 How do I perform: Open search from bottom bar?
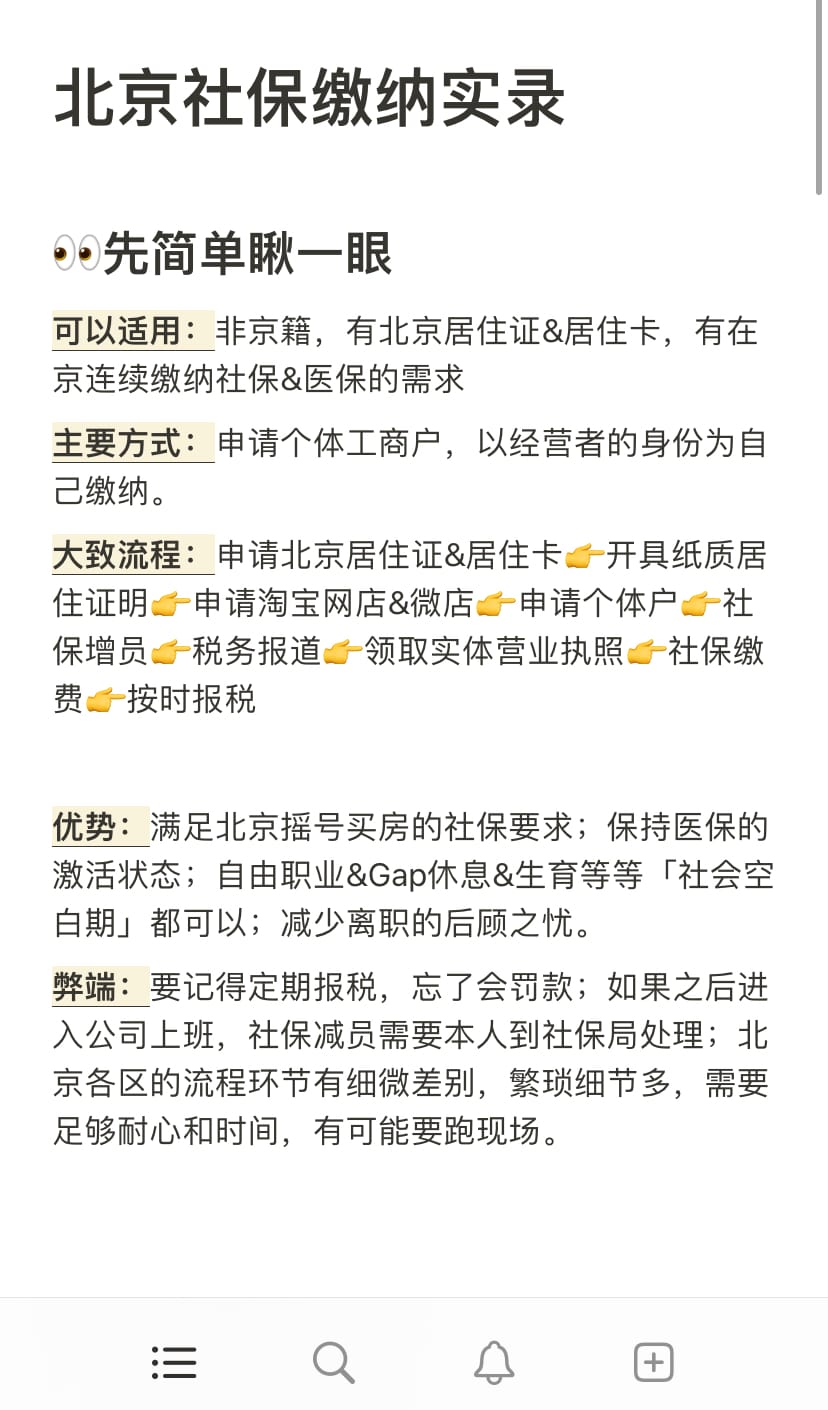(333, 1362)
